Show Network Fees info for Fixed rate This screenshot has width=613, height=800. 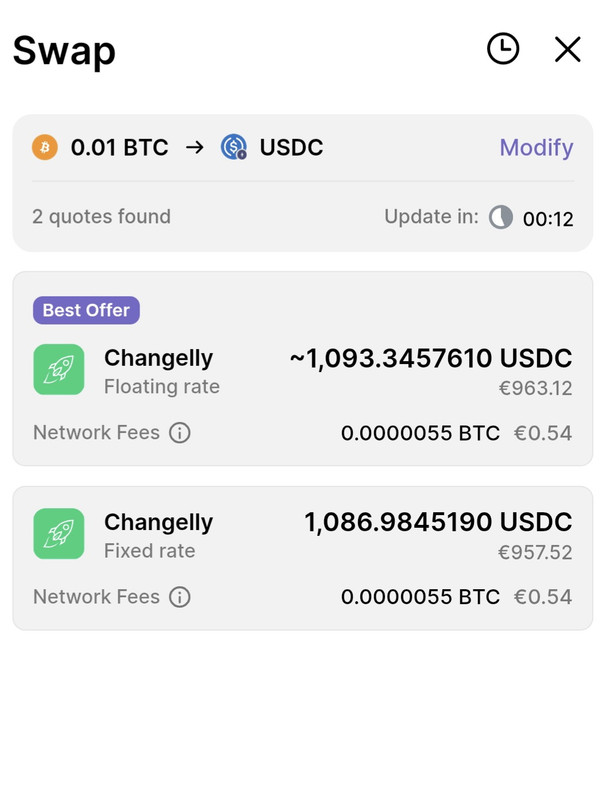point(180,597)
